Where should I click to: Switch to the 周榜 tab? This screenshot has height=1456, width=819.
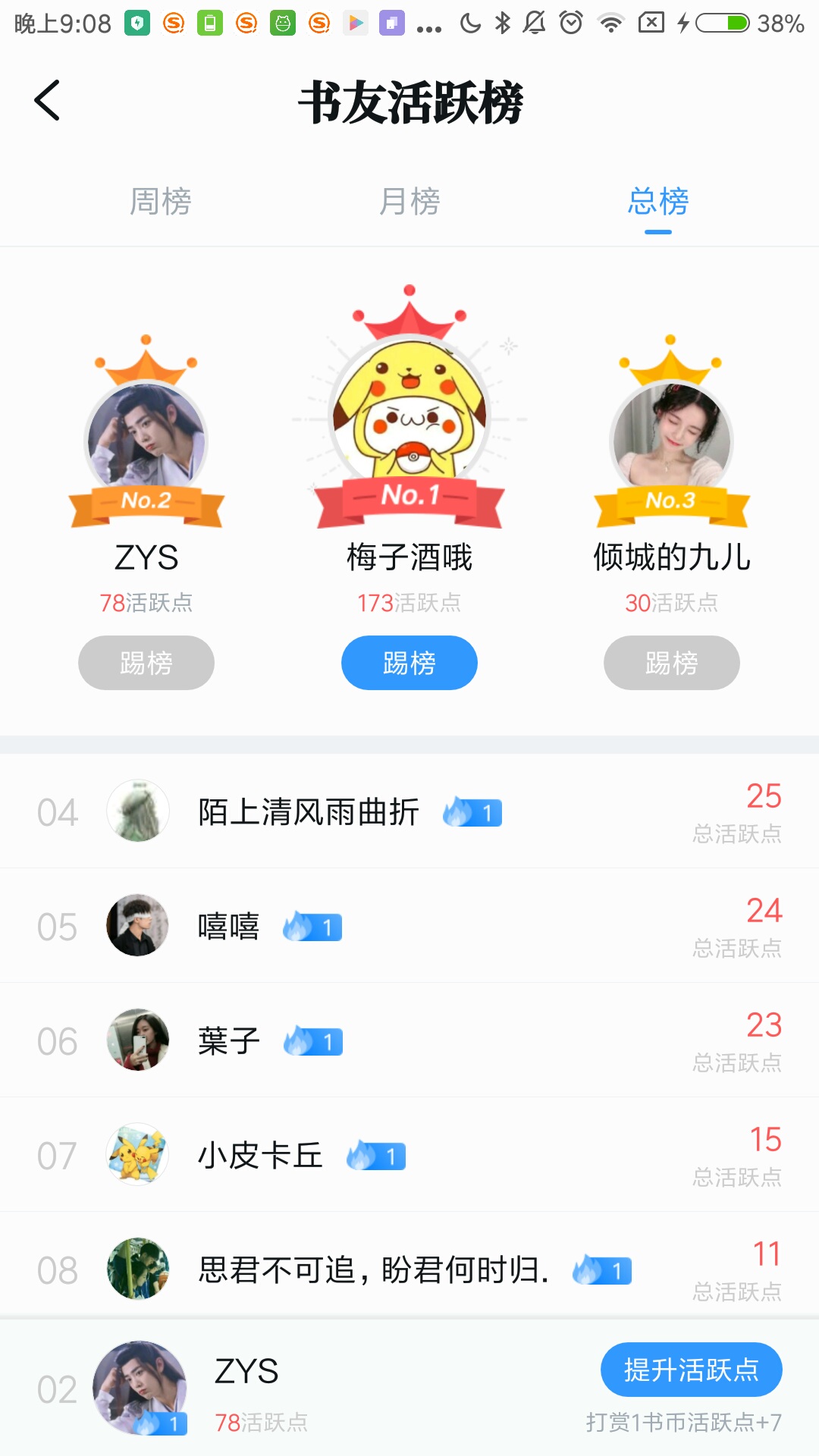point(160,202)
